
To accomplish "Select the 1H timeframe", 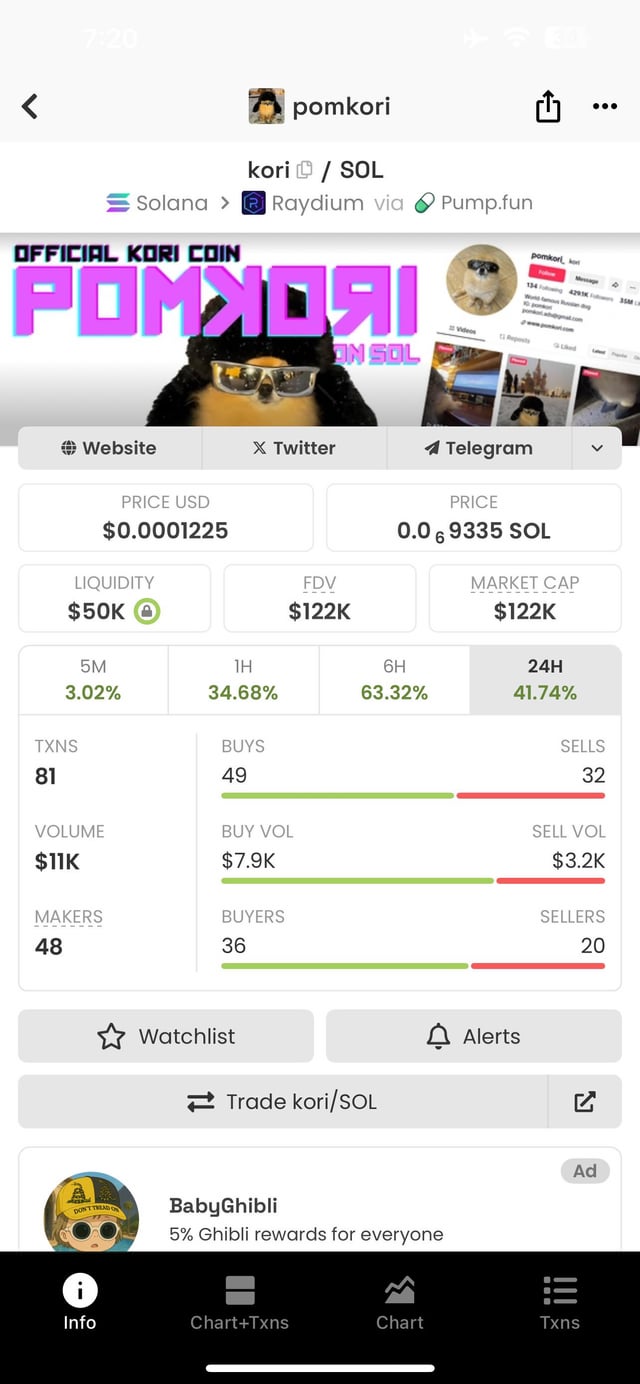I will coord(243,679).
